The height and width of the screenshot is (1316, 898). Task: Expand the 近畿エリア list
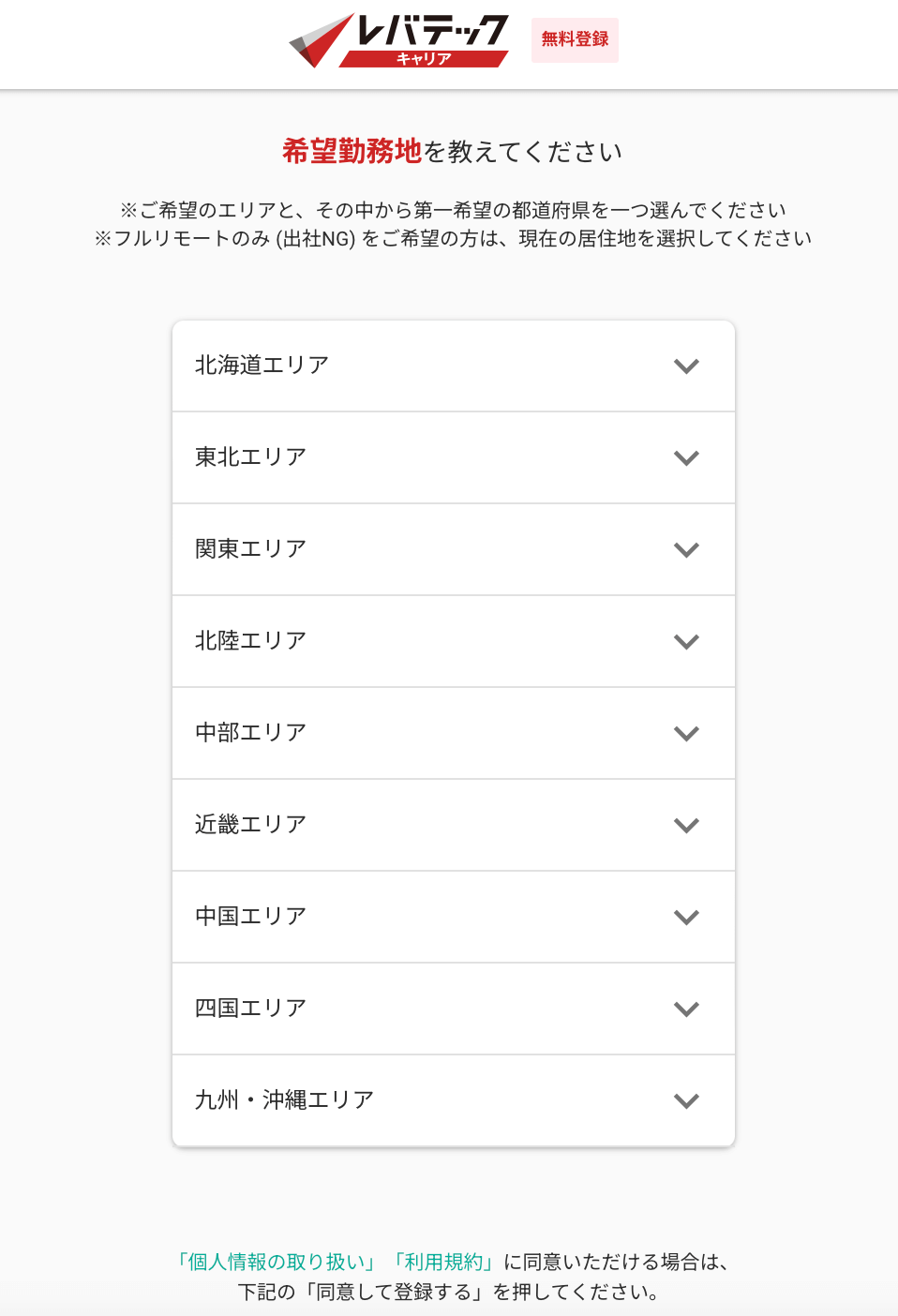687,825
